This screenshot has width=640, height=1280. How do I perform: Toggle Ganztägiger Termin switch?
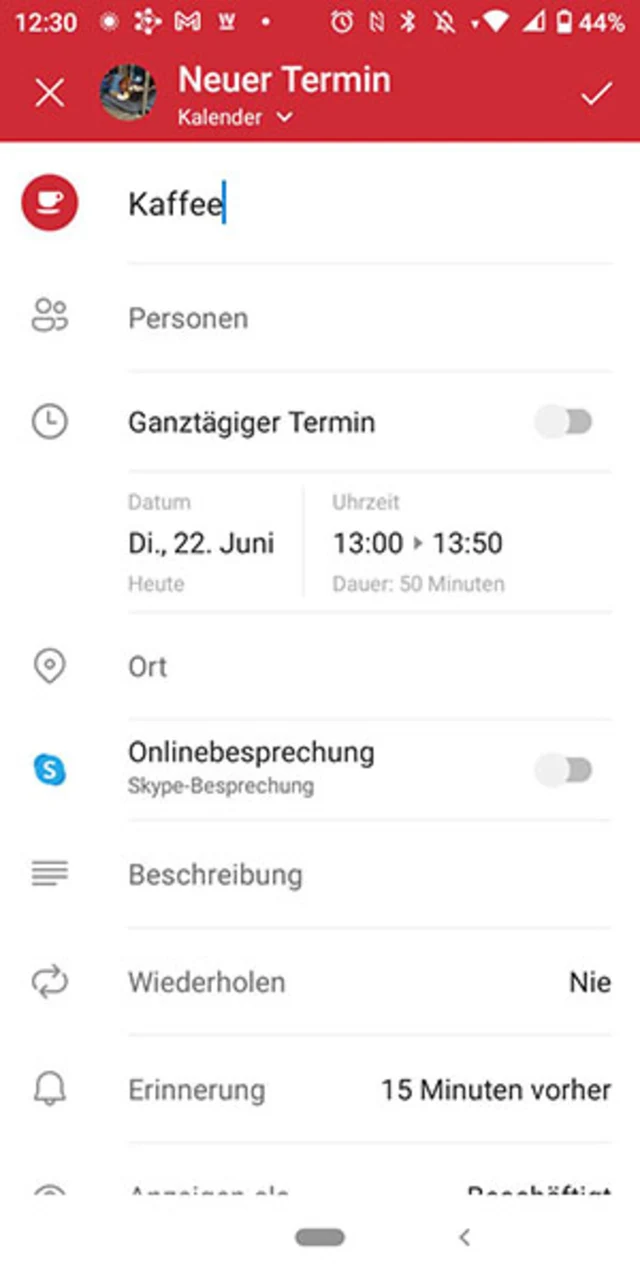tap(565, 422)
